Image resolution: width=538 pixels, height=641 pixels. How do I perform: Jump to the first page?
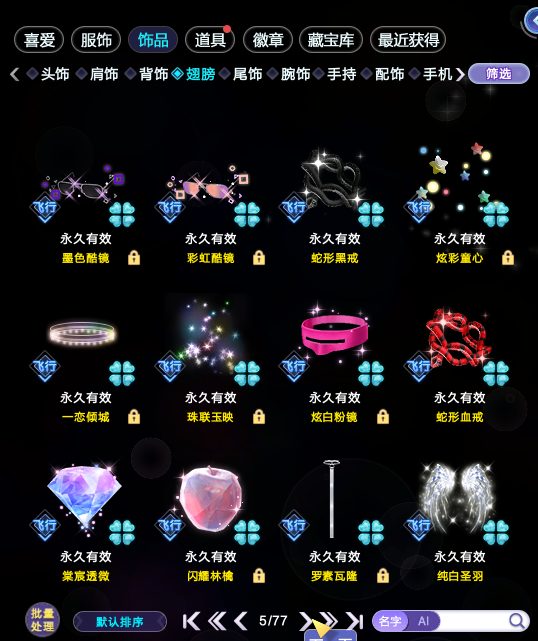191,621
